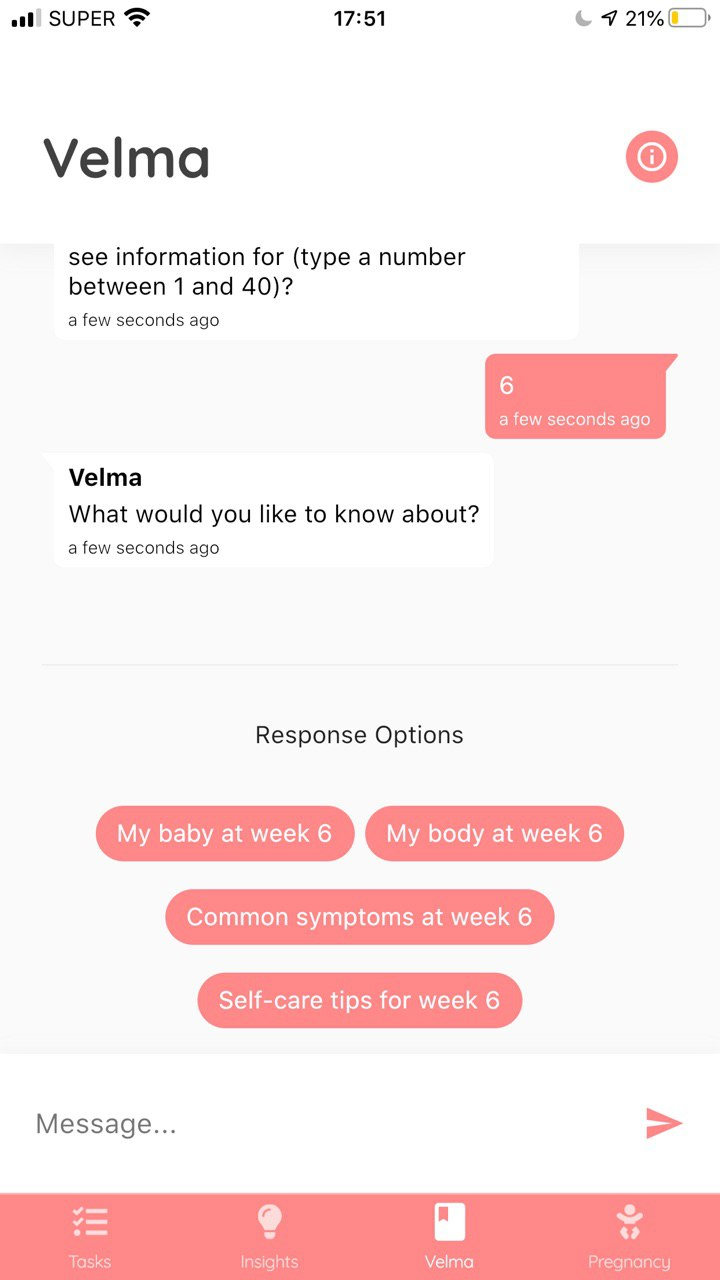Choose My body at week 6

(x=494, y=833)
